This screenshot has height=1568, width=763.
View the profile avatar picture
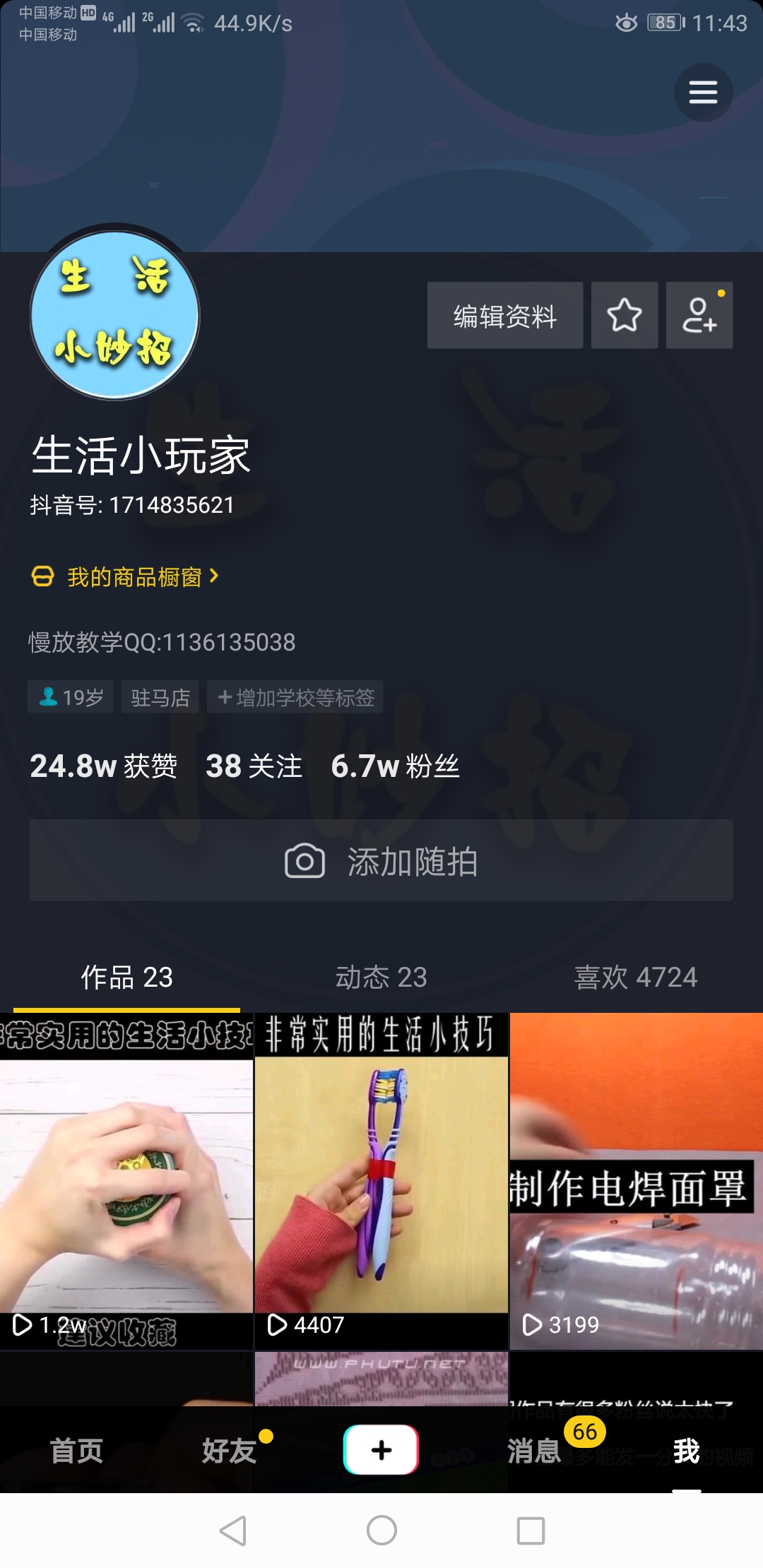point(115,314)
